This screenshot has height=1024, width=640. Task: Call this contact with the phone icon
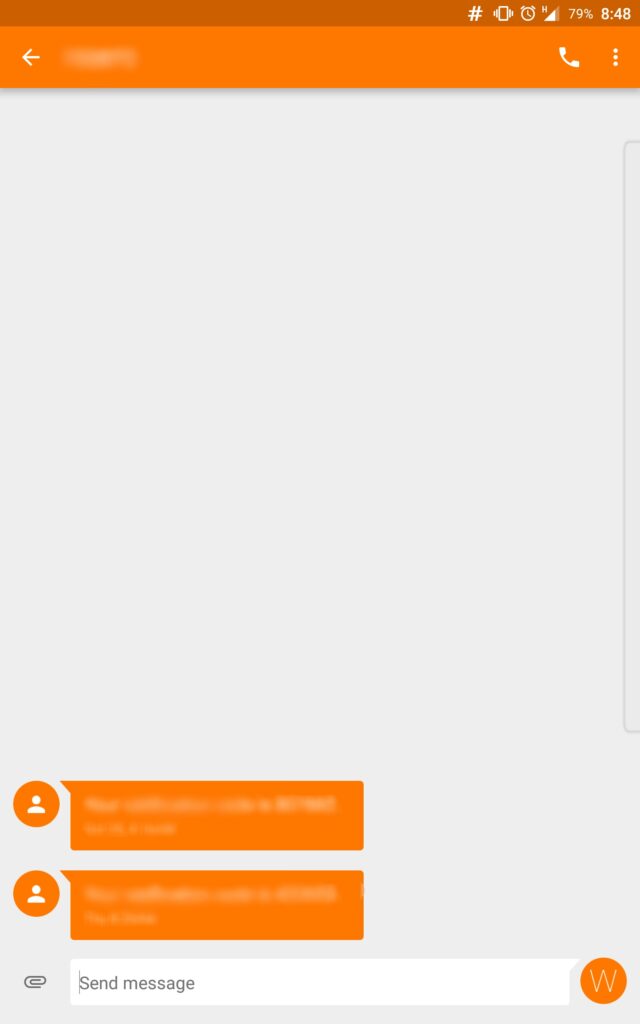click(569, 57)
